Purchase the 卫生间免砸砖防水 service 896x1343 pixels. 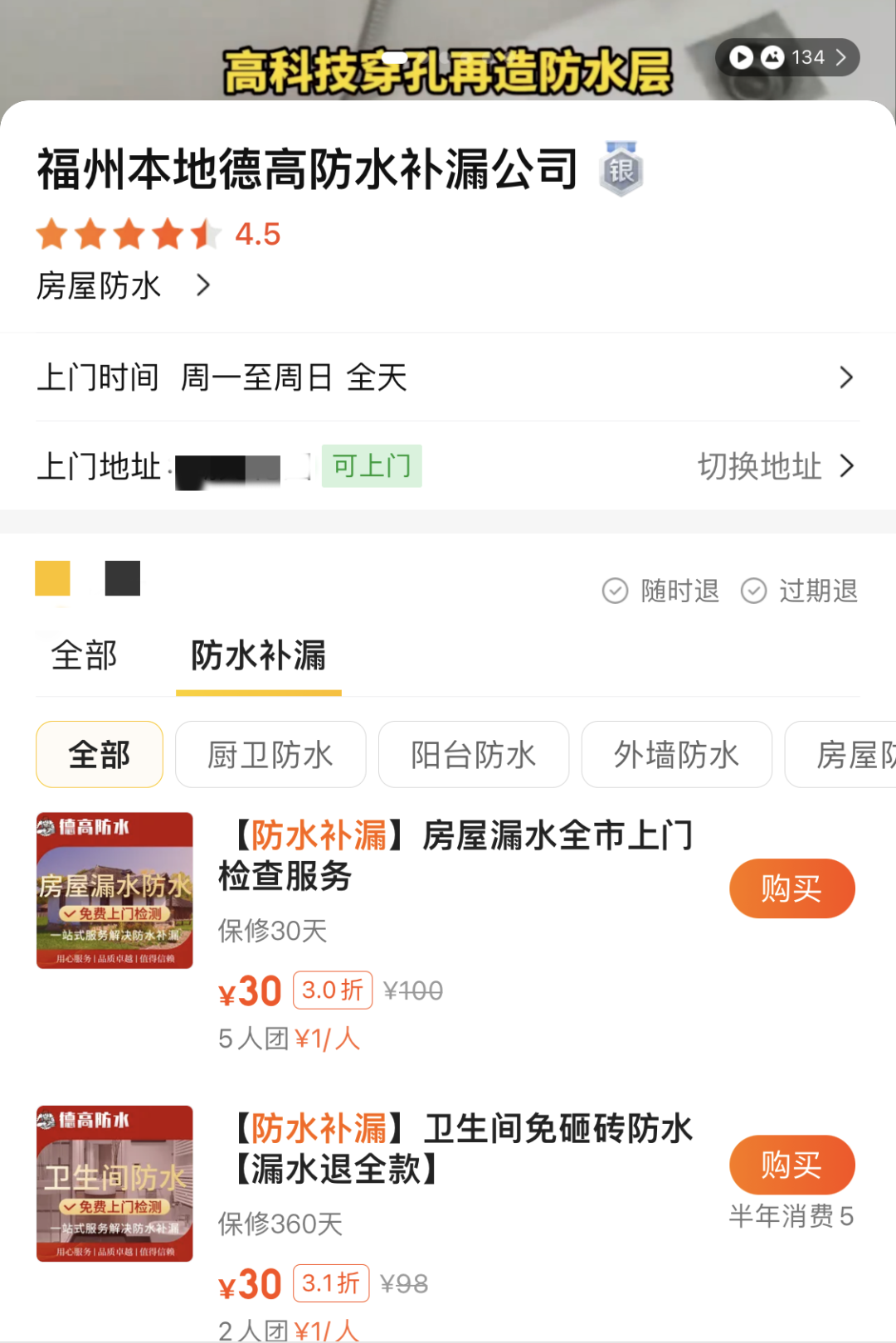791,1164
